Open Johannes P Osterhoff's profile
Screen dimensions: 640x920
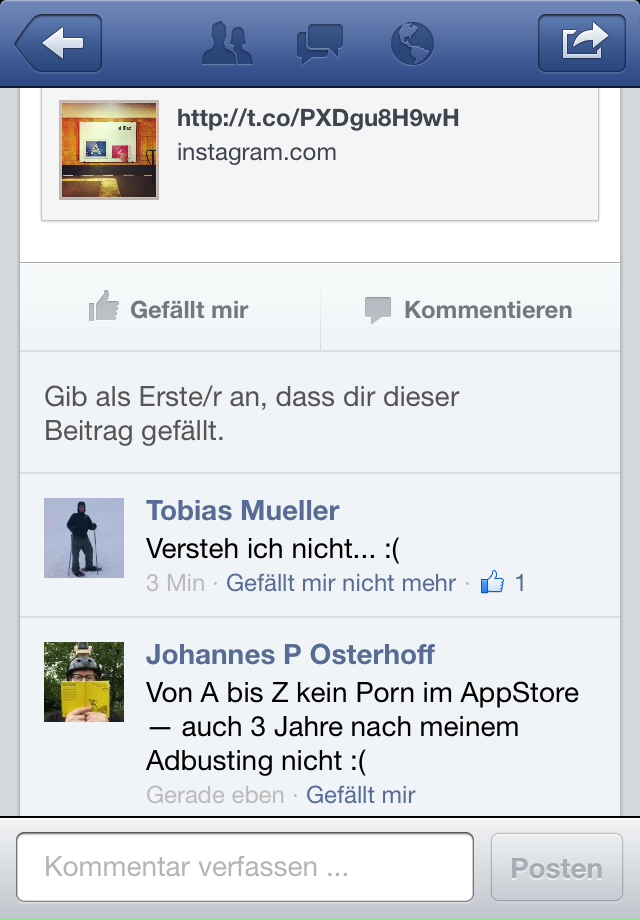[x=290, y=655]
